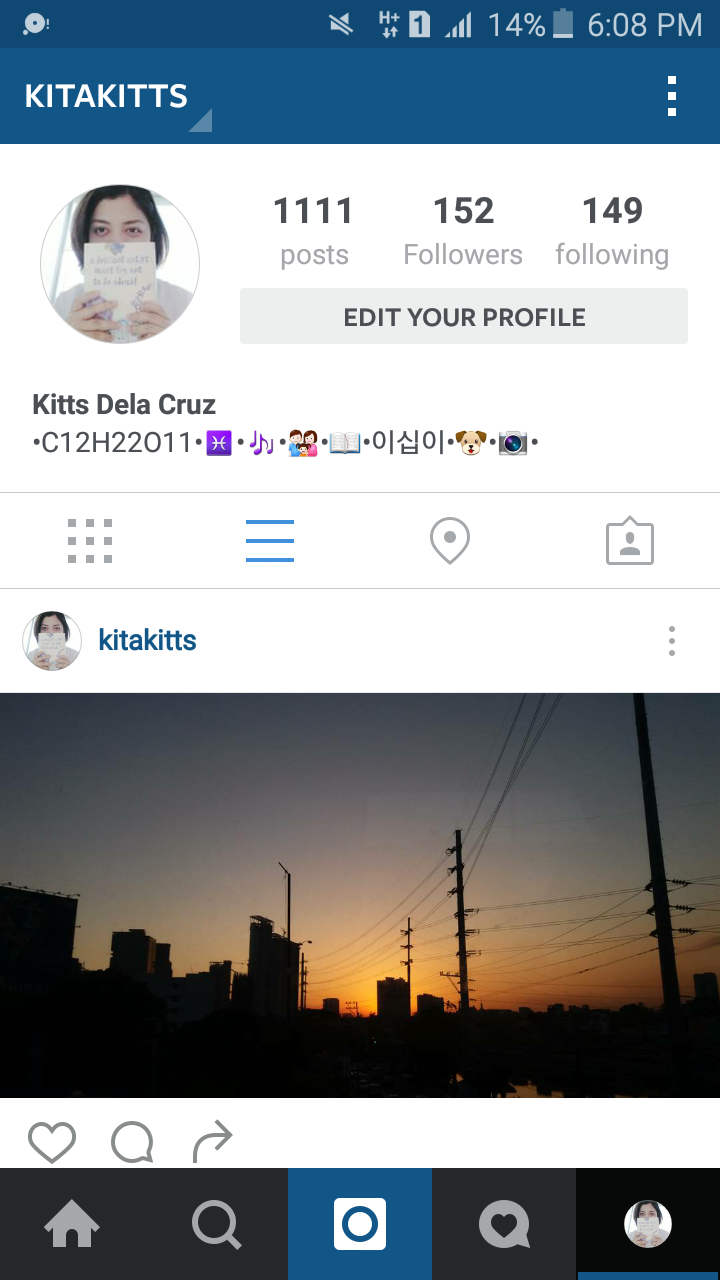Open the kitakitts username link on post
720x1280 pixels.
pyautogui.click(x=147, y=640)
